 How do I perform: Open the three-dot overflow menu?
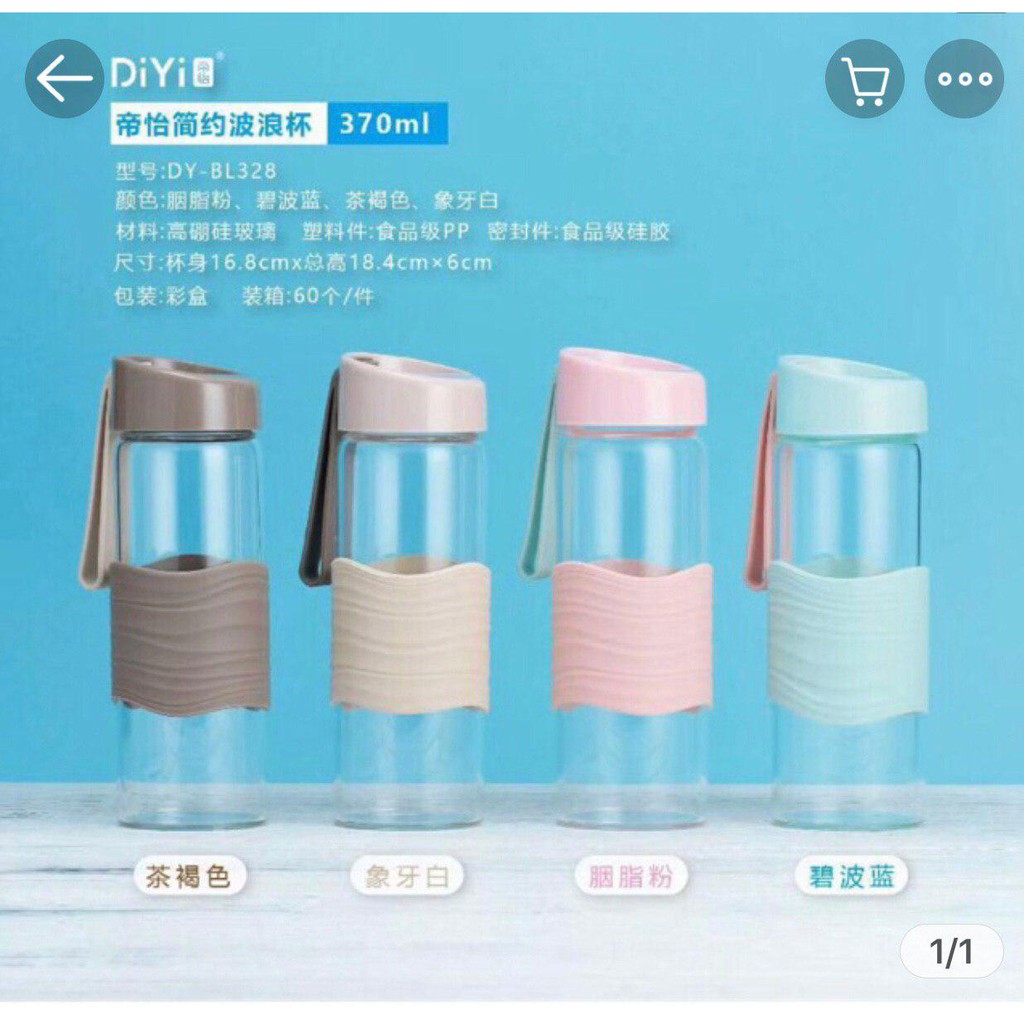click(964, 79)
